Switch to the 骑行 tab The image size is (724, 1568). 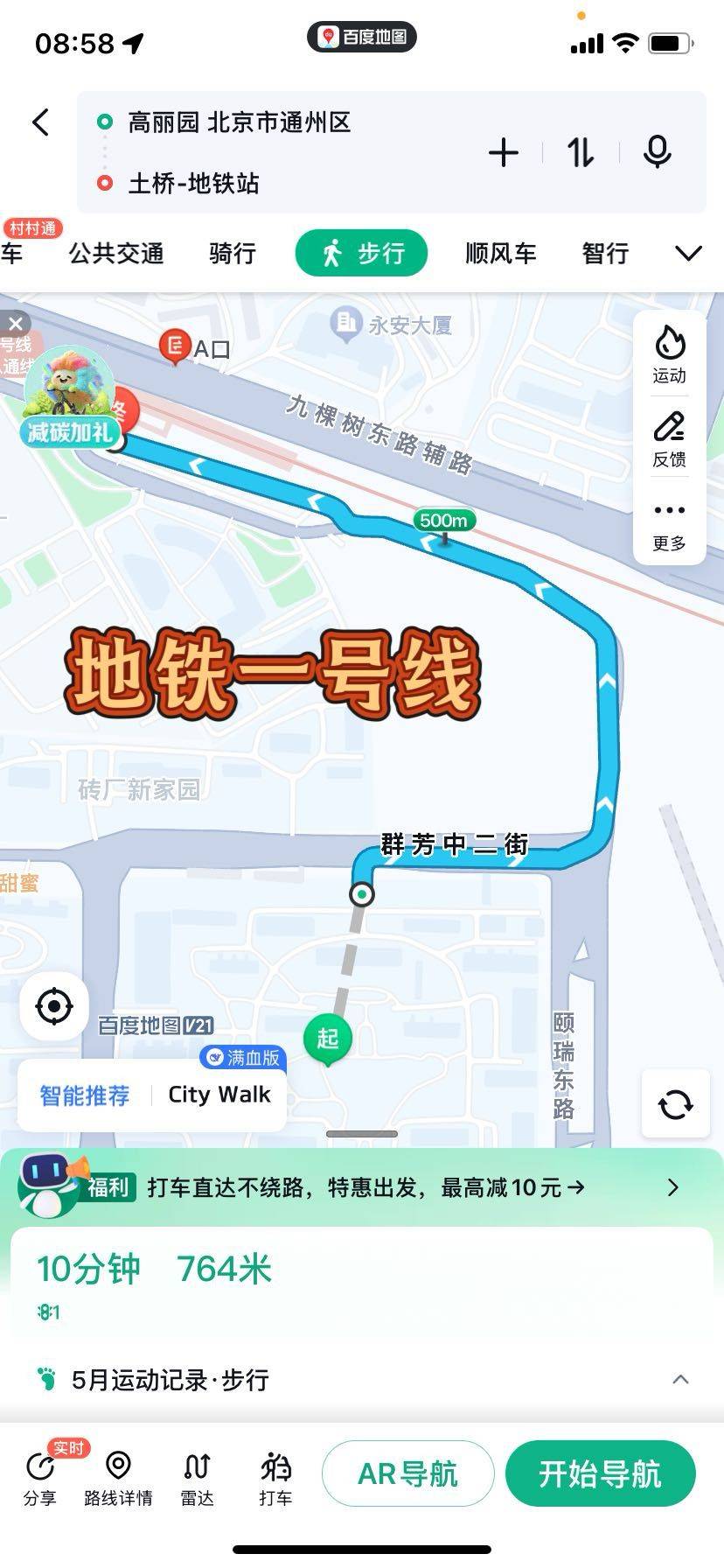pyautogui.click(x=233, y=254)
